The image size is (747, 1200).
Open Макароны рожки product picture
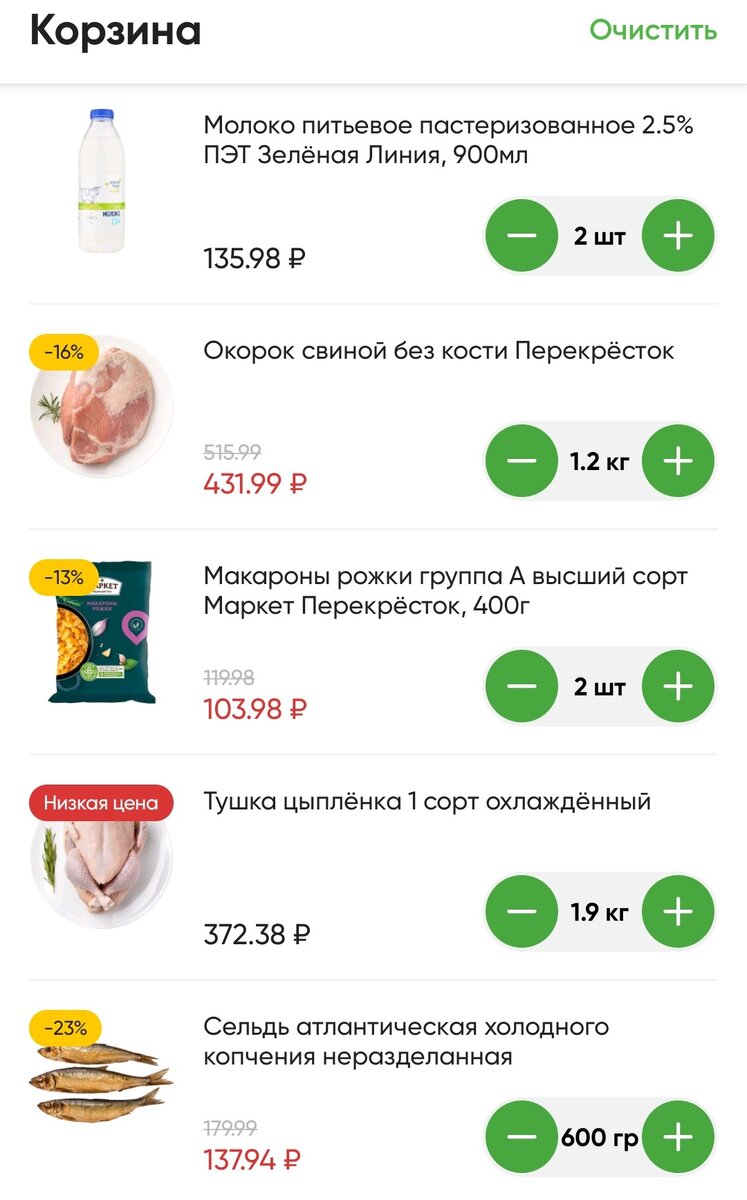pos(101,632)
